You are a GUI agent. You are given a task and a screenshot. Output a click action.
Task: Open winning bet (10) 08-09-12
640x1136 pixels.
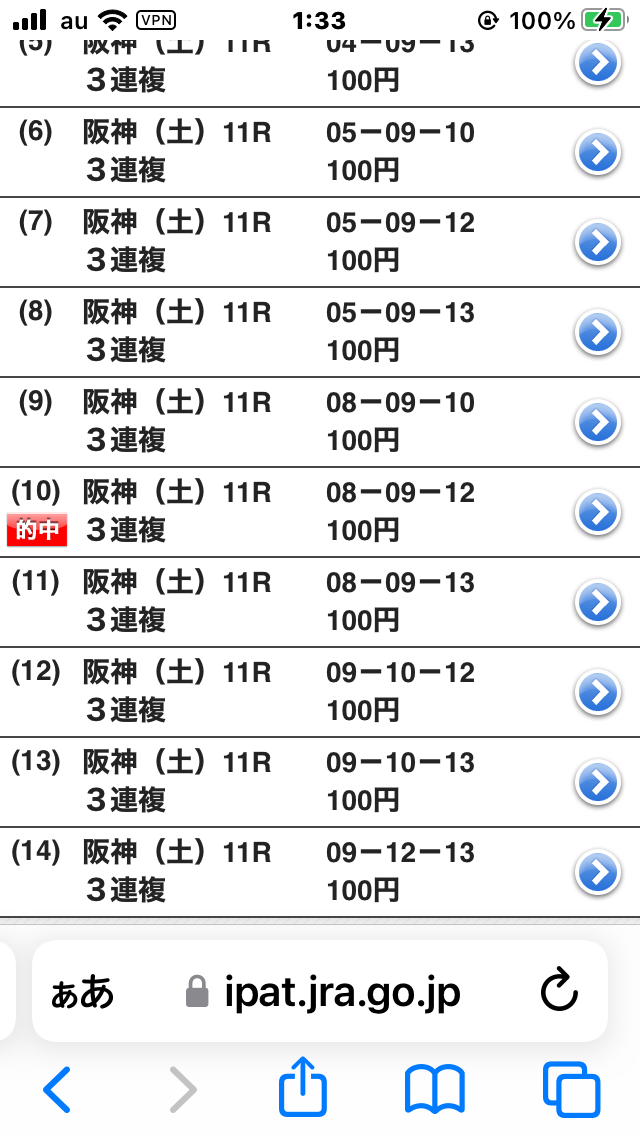pyautogui.click(x=598, y=513)
